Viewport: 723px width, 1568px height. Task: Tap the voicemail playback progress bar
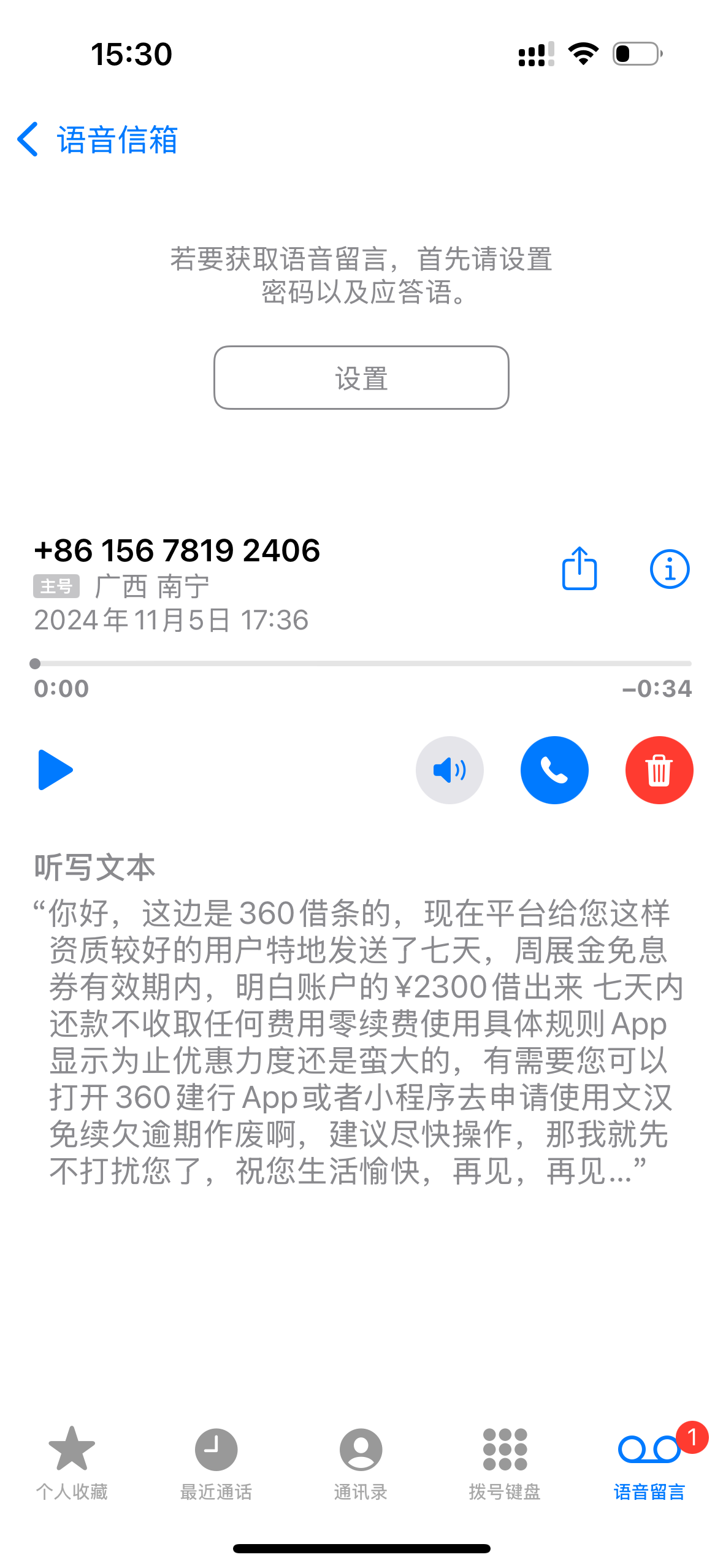[361, 663]
